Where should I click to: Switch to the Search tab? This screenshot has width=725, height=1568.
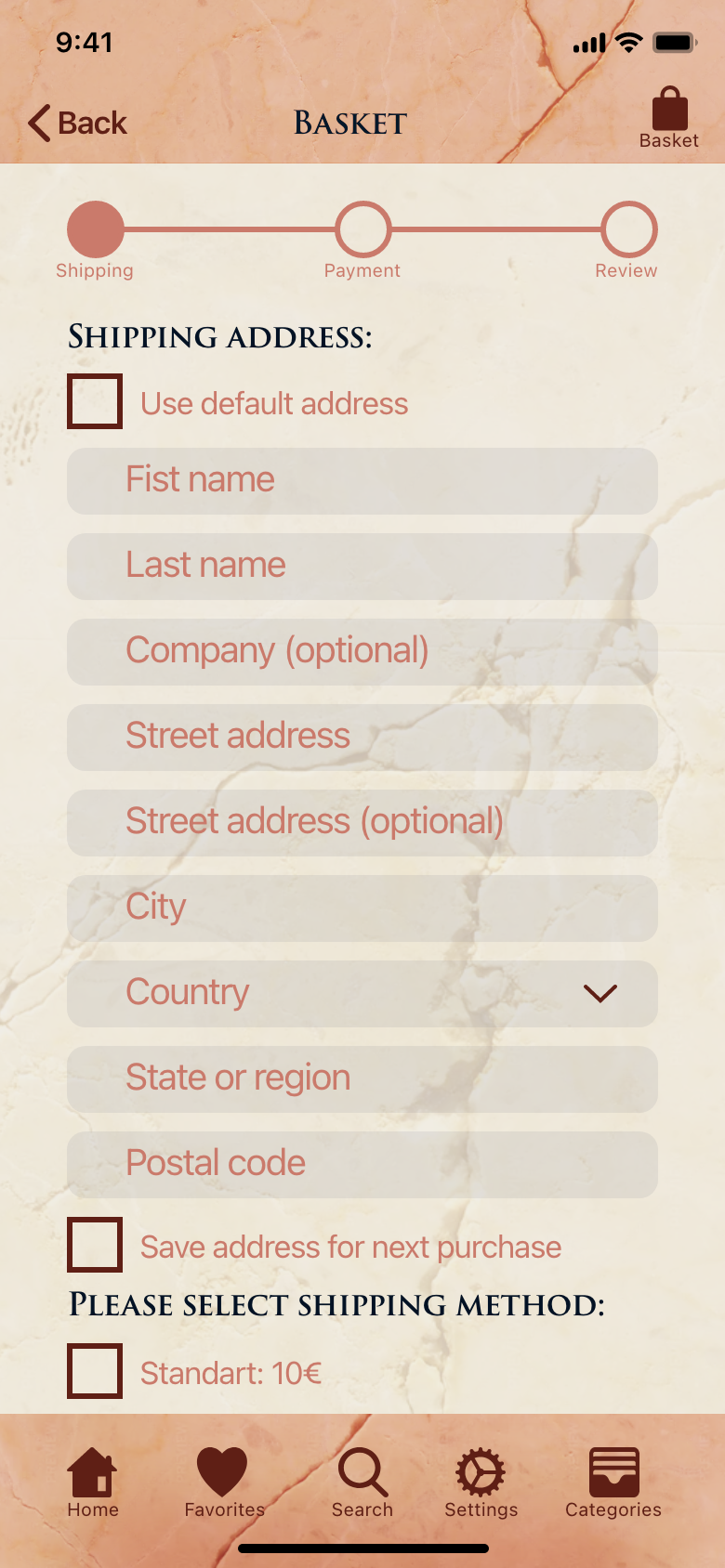(x=362, y=1483)
